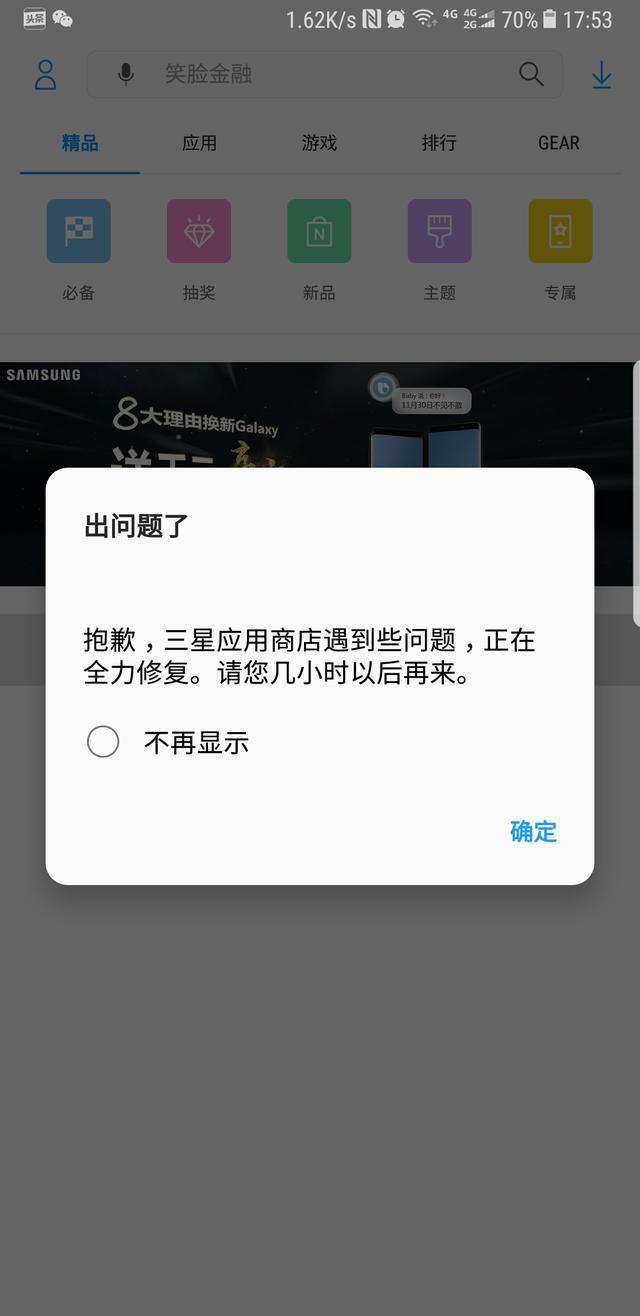Switch to the 排行 tab
The height and width of the screenshot is (1316, 640).
point(439,143)
